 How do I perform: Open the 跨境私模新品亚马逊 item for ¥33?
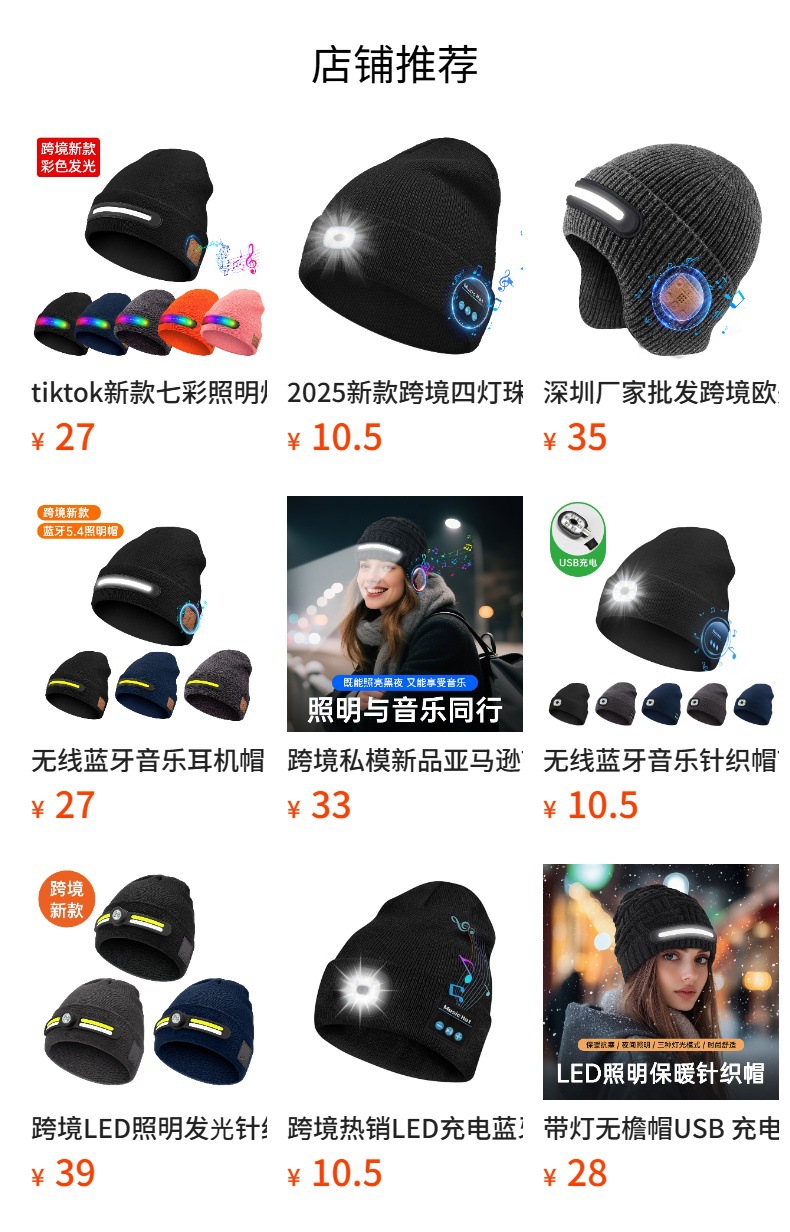[404, 614]
